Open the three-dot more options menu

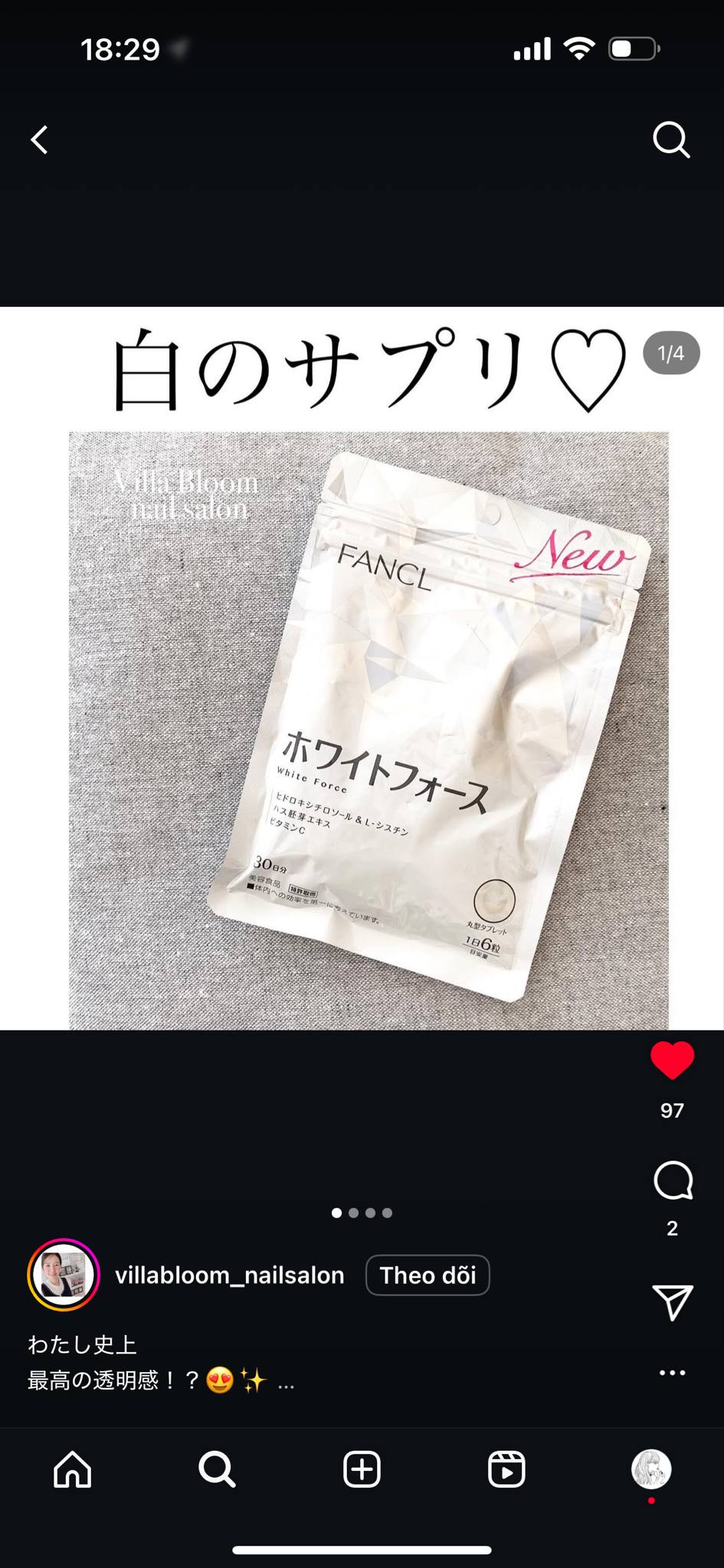point(672,1373)
